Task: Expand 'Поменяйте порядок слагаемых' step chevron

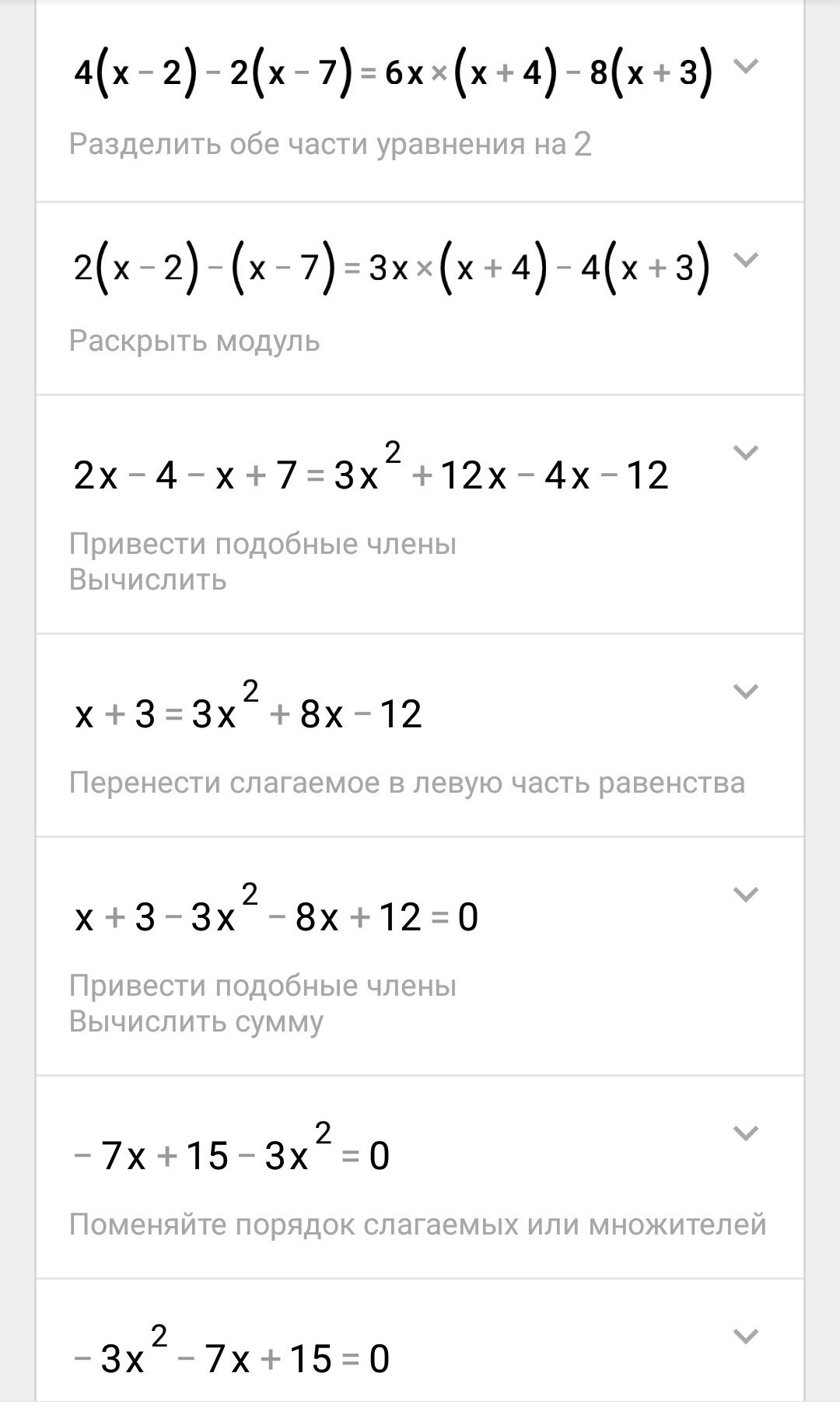Action: coord(745,1133)
